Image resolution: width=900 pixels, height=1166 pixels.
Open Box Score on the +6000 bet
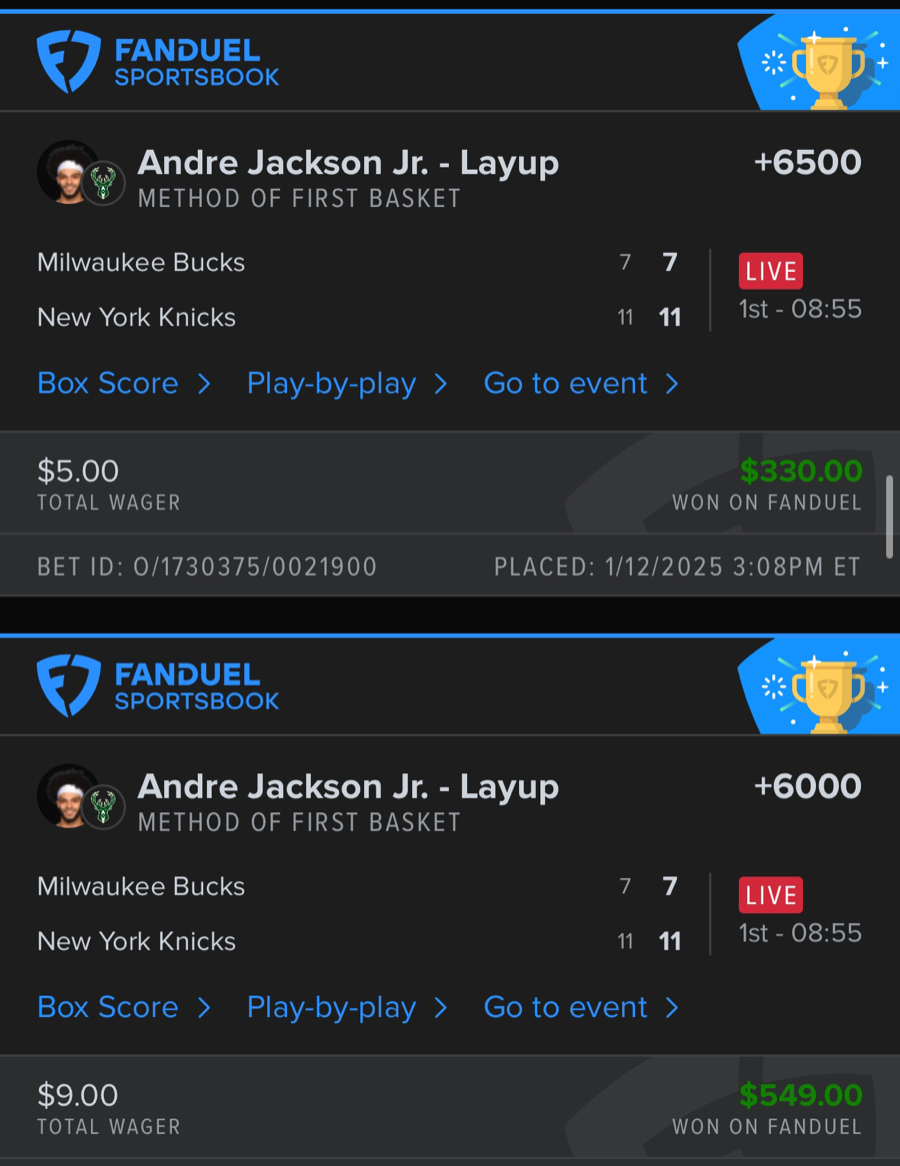pyautogui.click(x=123, y=1008)
